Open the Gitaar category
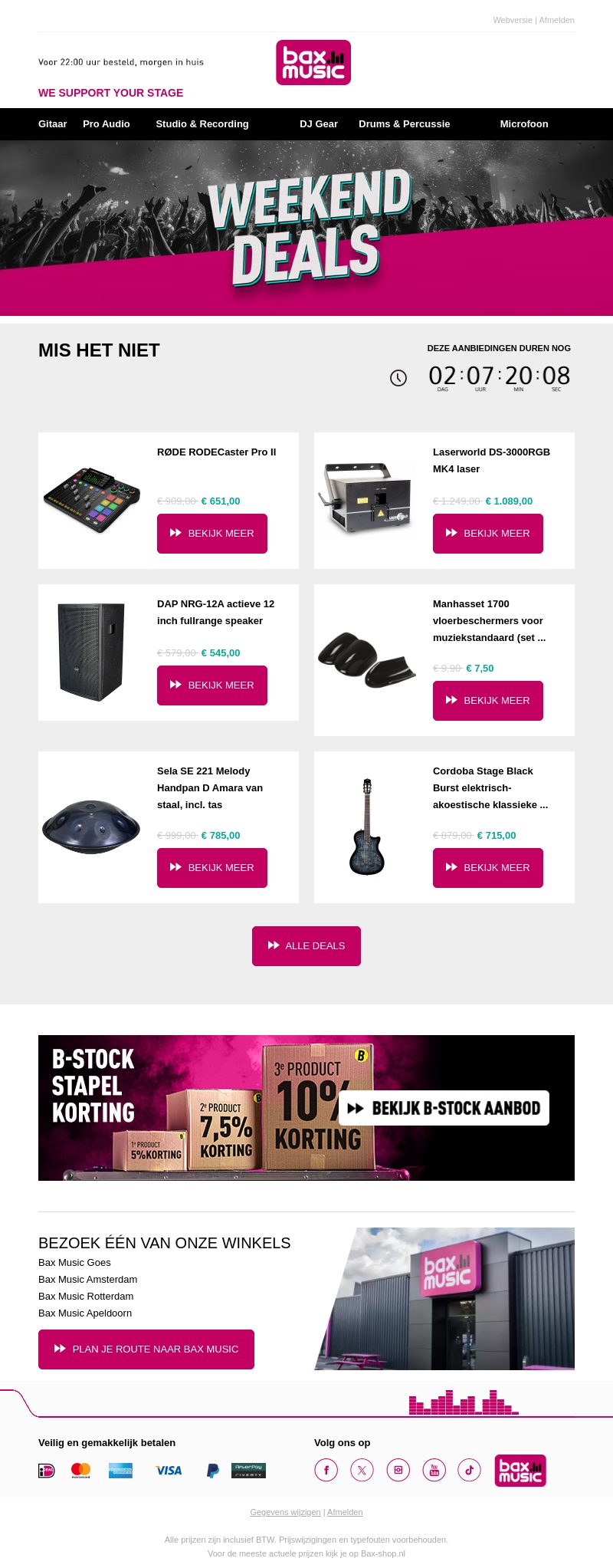Image resolution: width=613 pixels, height=1568 pixels. click(53, 124)
